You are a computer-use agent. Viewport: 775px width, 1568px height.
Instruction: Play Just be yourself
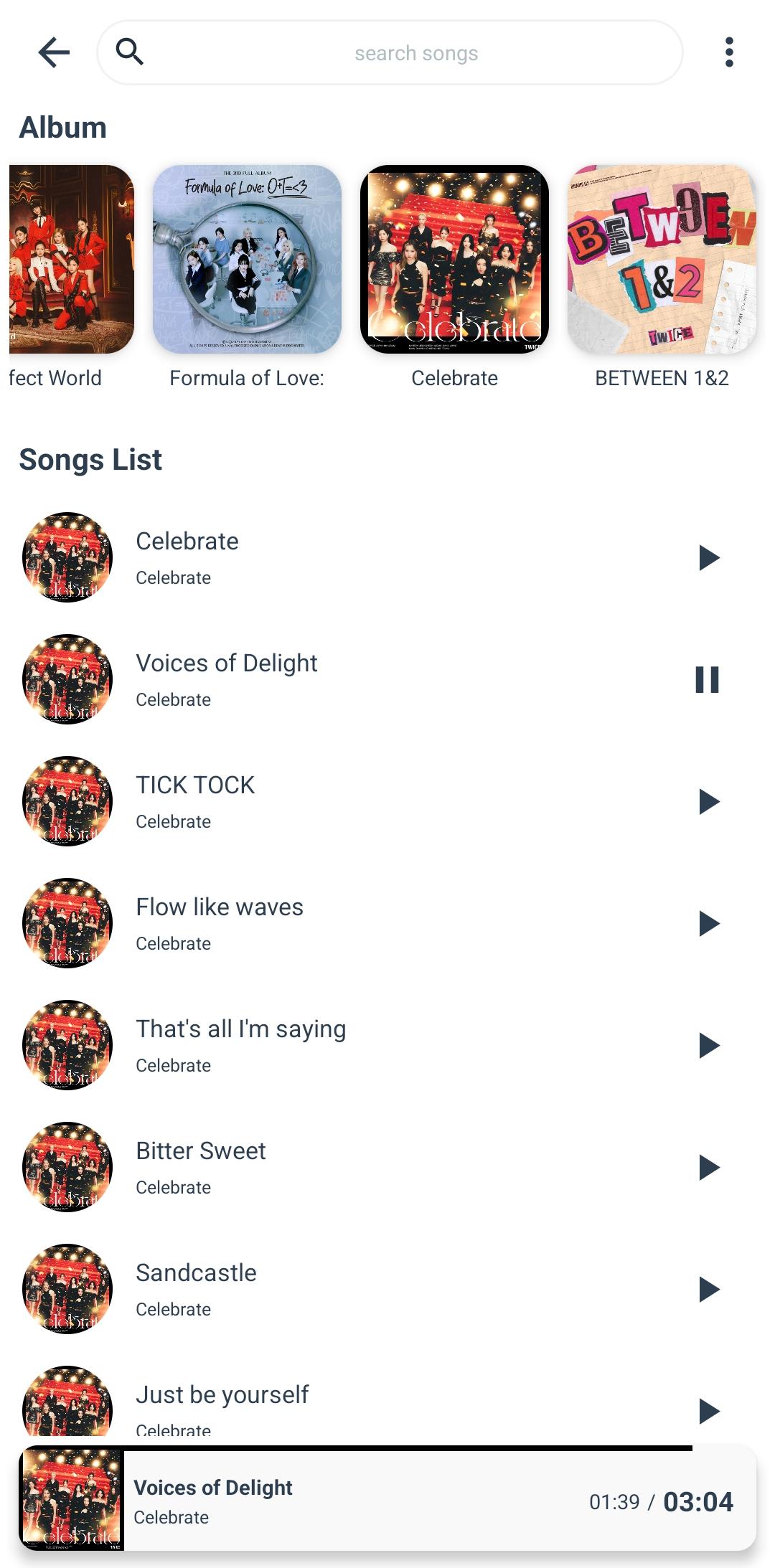(708, 1410)
